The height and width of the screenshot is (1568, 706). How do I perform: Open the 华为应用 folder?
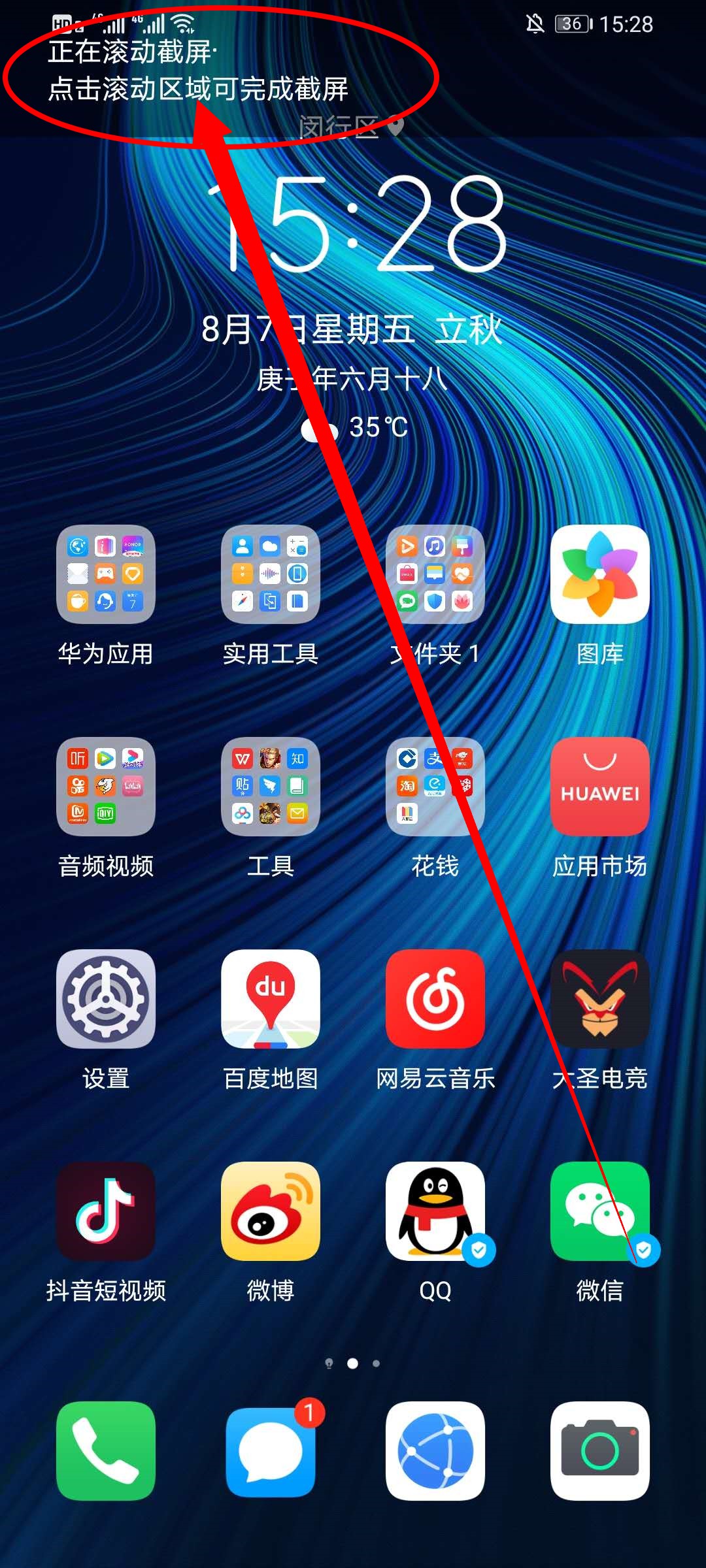click(x=106, y=574)
